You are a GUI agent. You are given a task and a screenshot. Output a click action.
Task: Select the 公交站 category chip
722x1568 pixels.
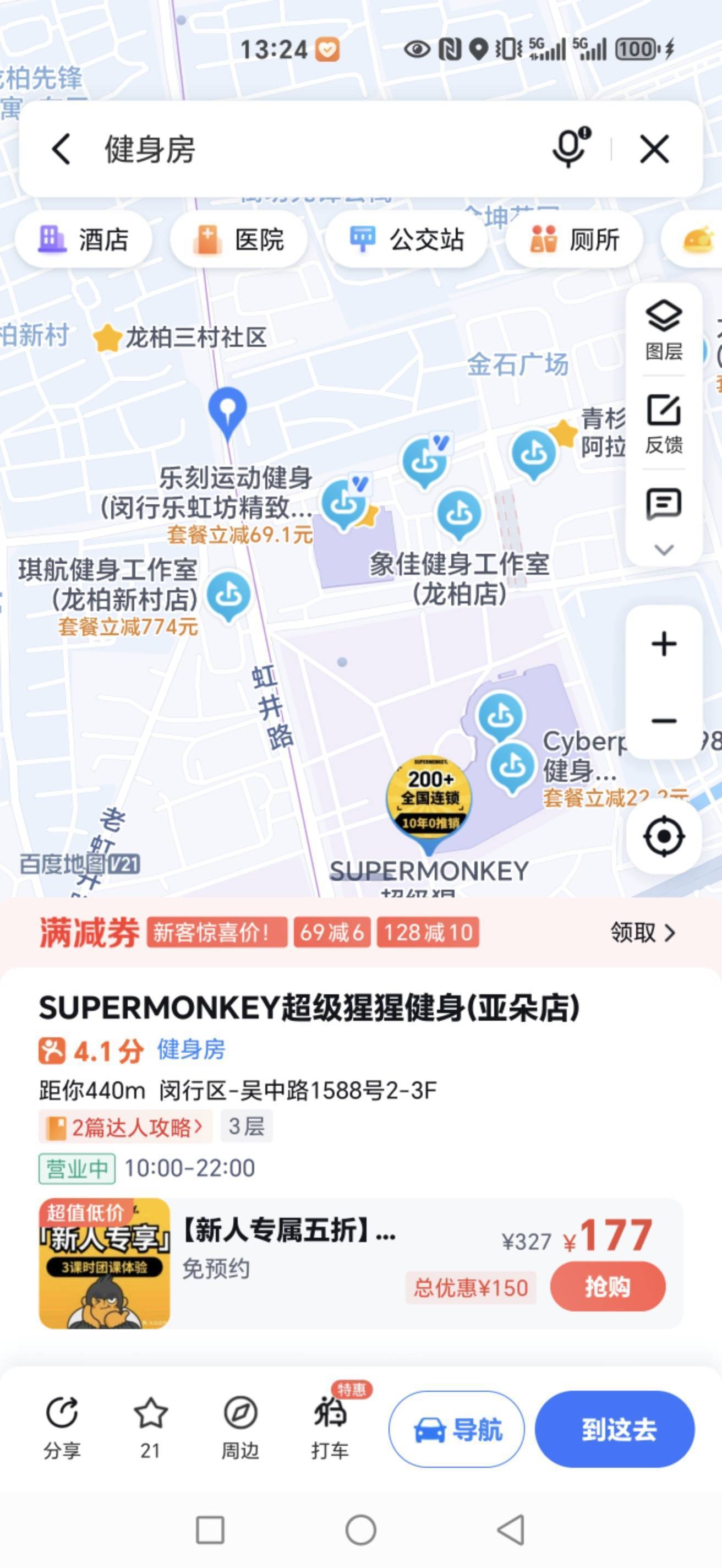coord(406,239)
